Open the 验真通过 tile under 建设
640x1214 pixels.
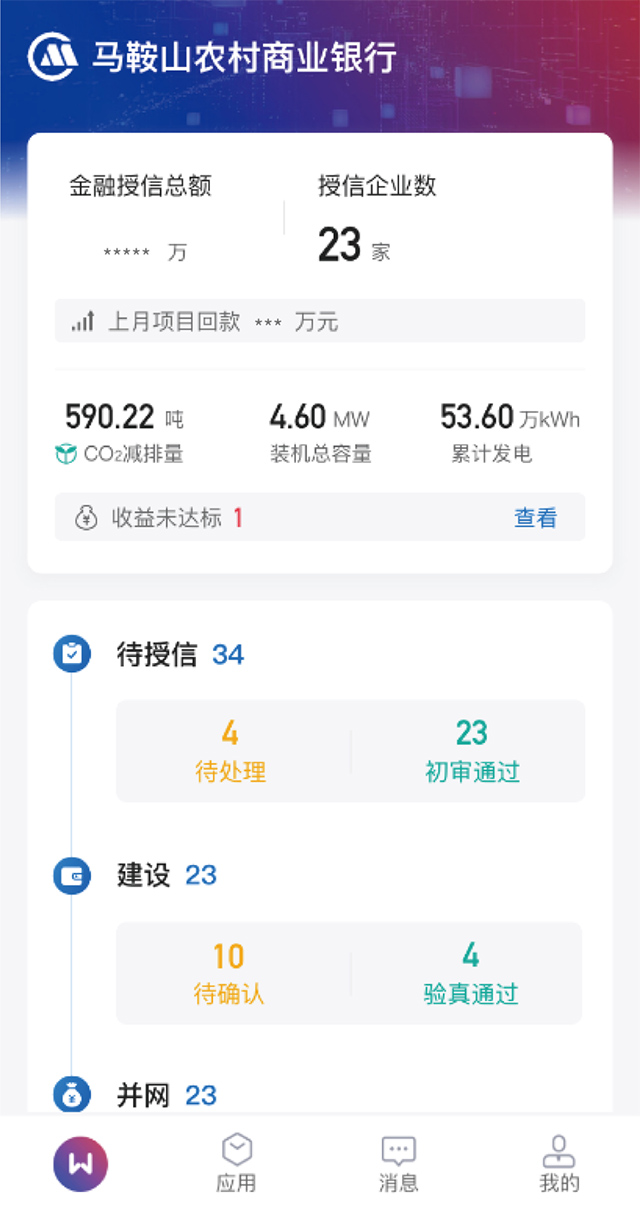pyautogui.click(x=470, y=973)
